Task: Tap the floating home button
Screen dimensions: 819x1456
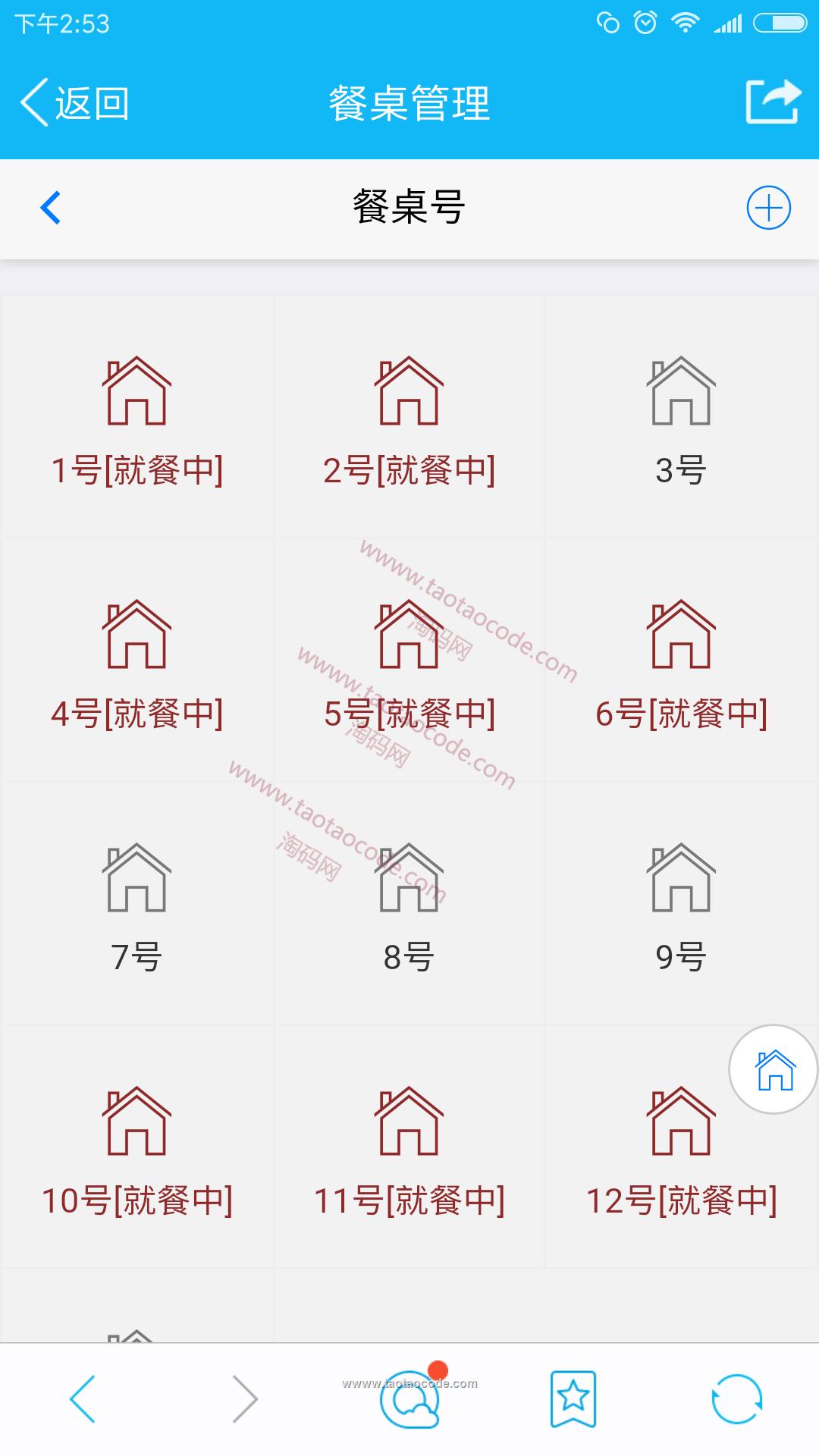Action: click(773, 1070)
